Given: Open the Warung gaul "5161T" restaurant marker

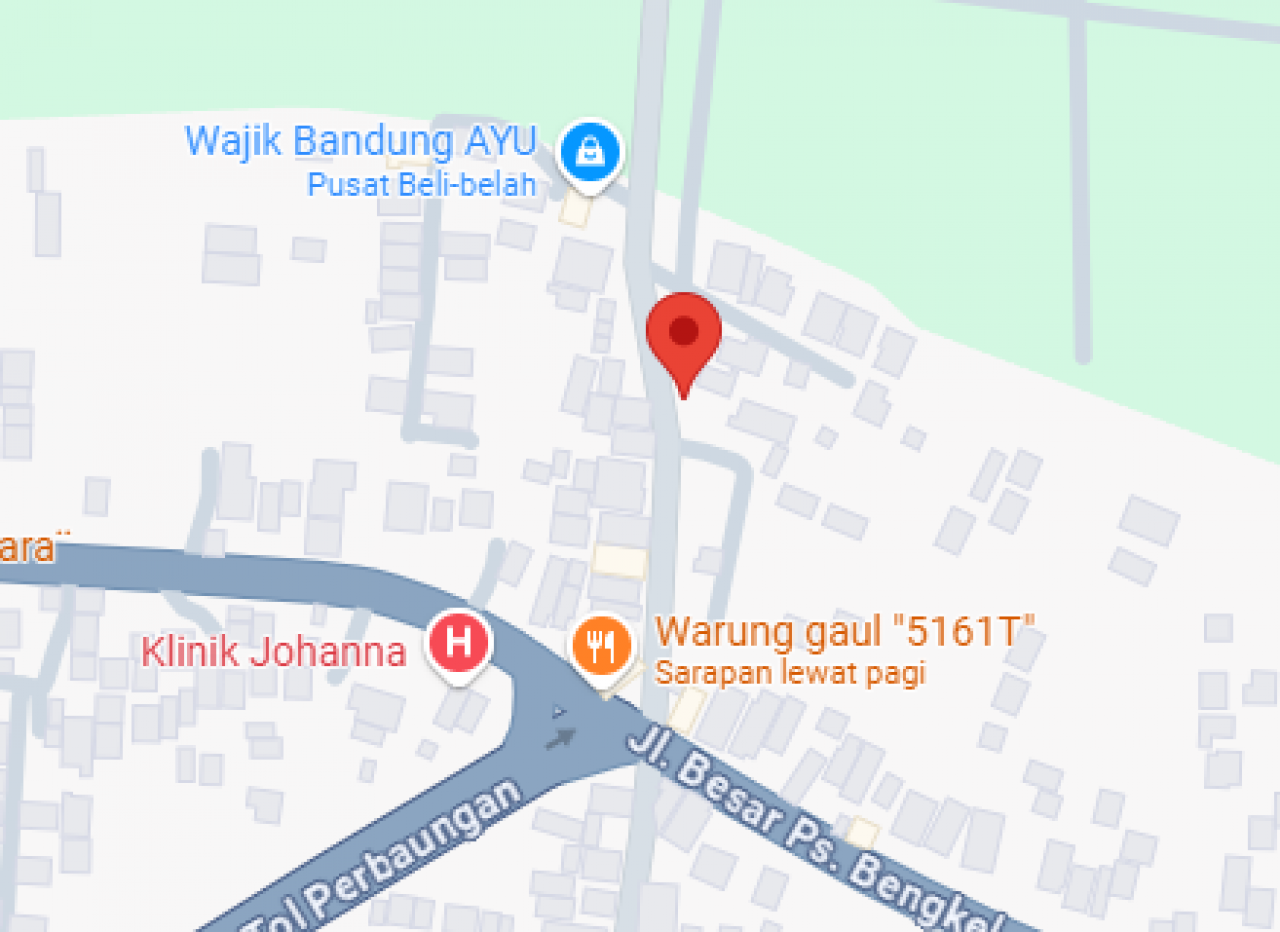Looking at the screenshot, I should point(602,646).
